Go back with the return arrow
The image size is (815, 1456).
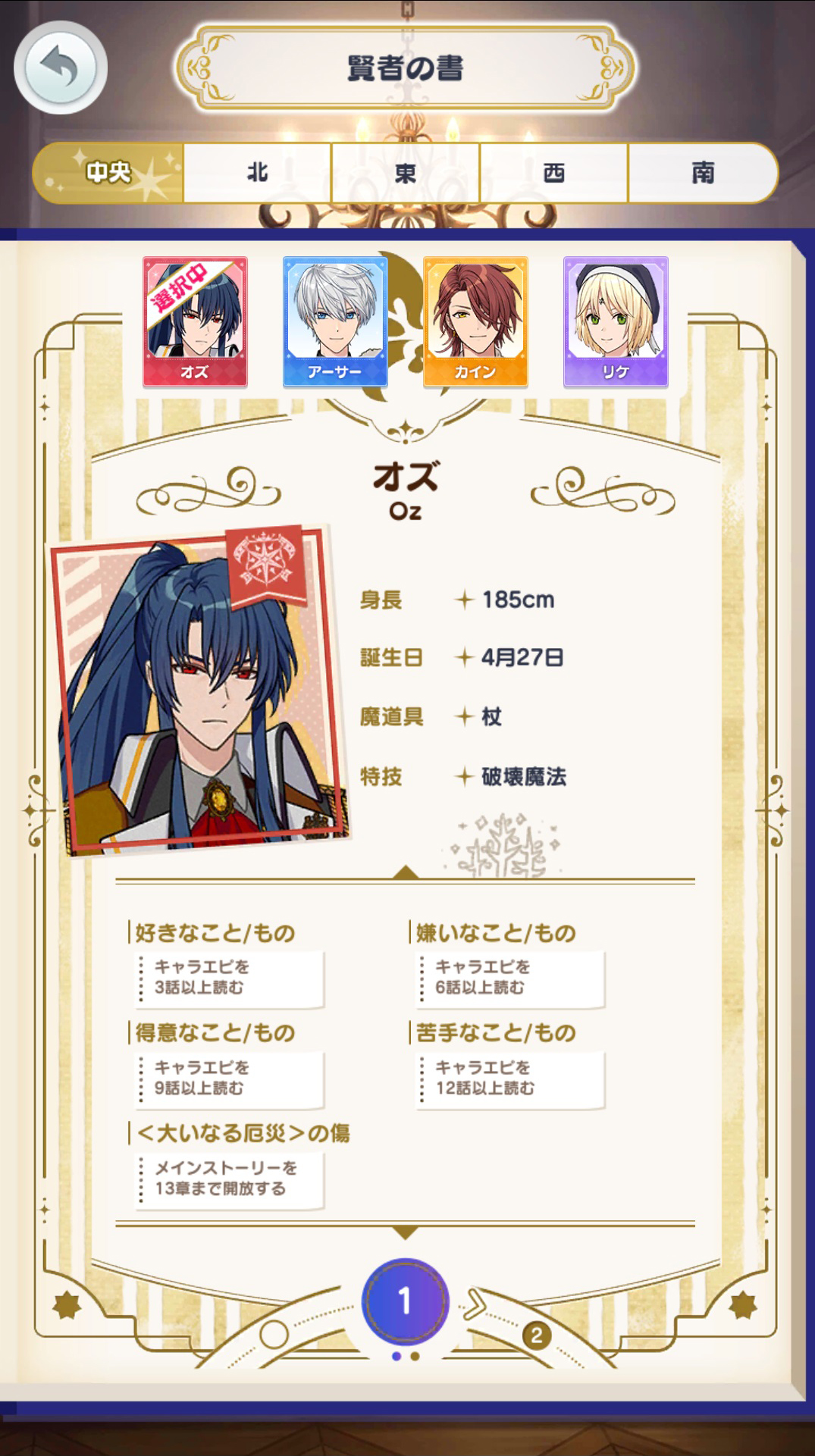coord(61,68)
